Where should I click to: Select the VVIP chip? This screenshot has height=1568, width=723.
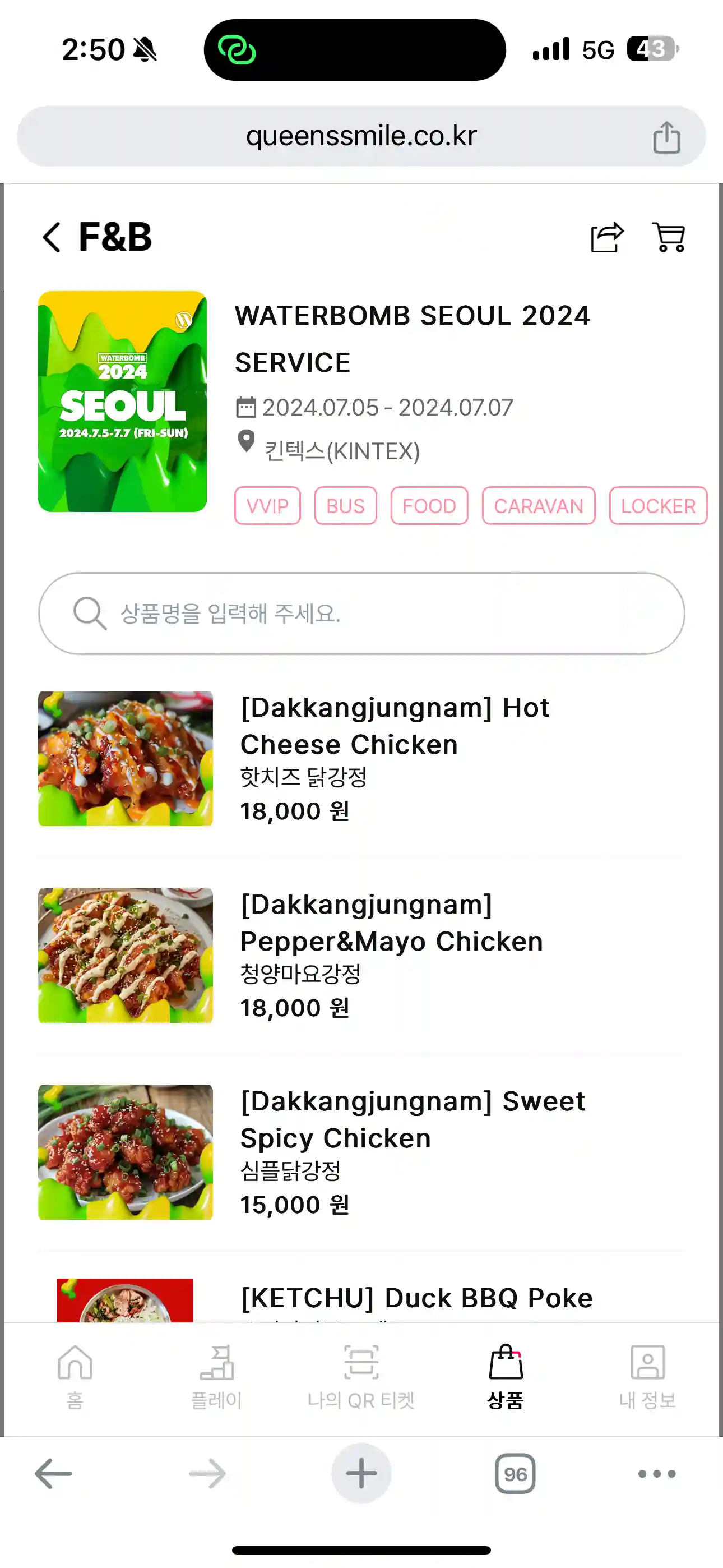coord(267,505)
